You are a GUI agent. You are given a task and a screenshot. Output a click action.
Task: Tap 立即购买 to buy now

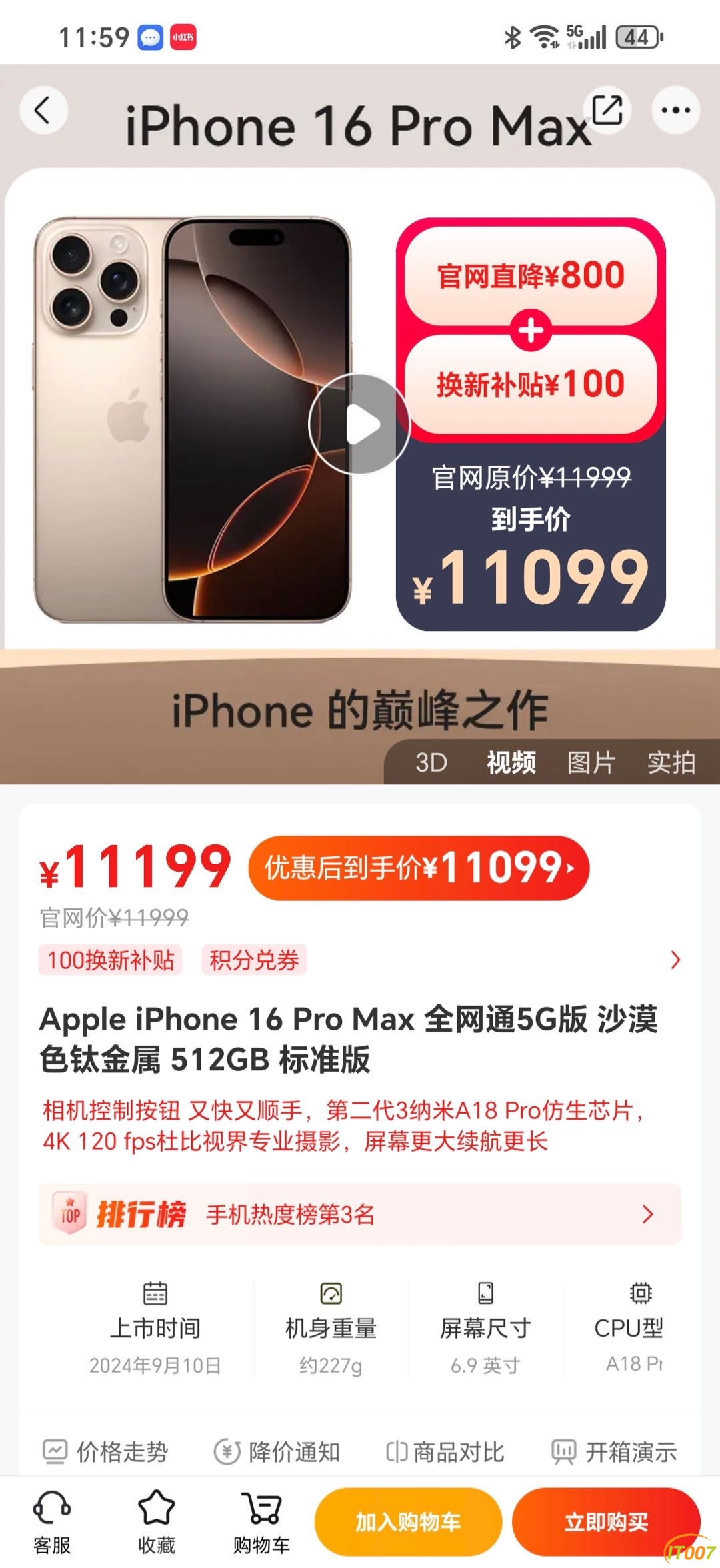click(605, 1522)
